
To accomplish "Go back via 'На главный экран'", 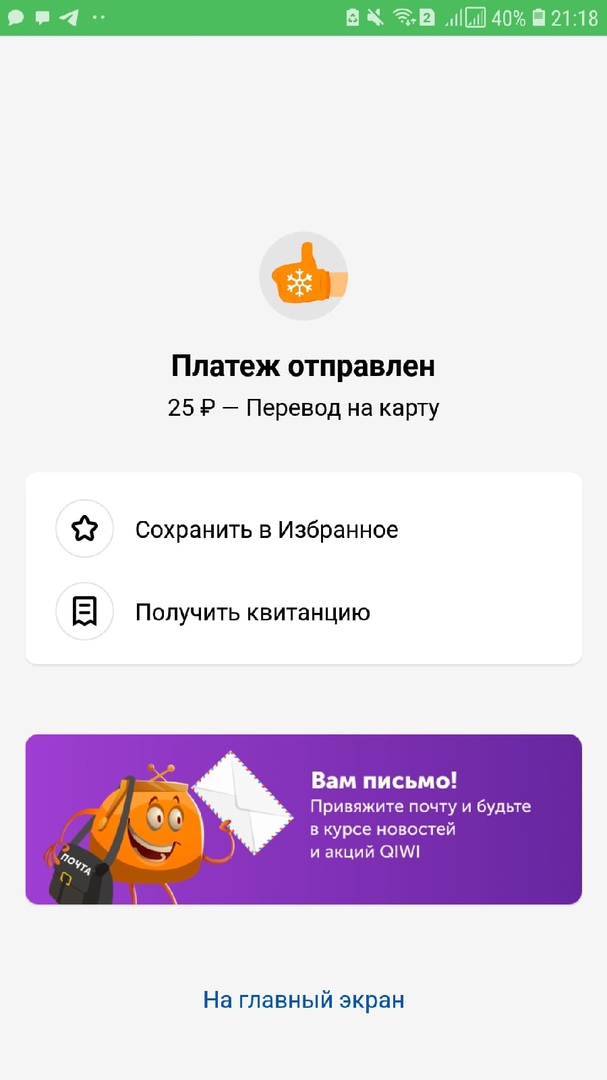I will [x=303, y=999].
